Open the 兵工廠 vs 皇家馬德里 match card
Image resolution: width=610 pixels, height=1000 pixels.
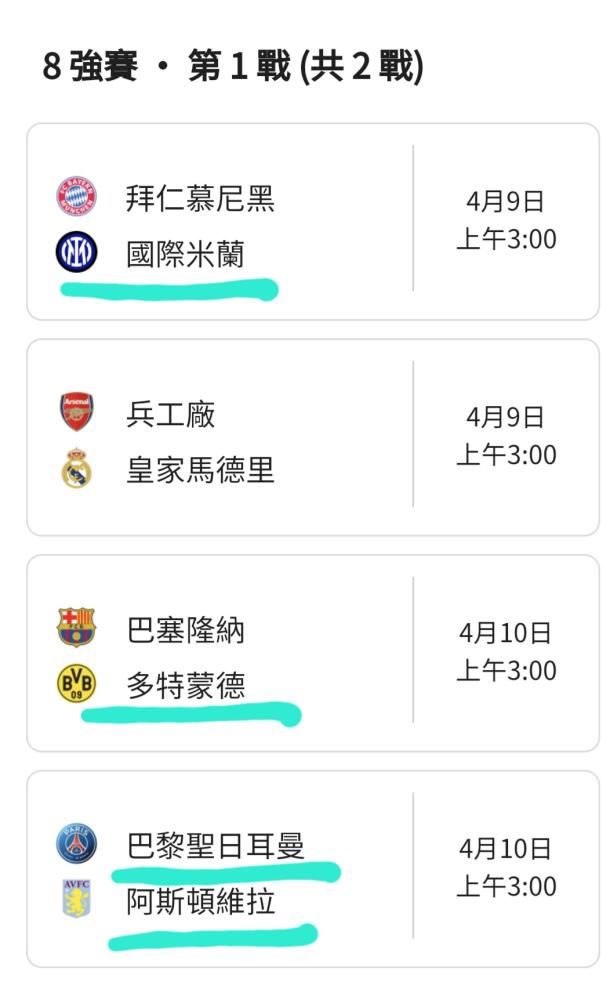tap(313, 438)
